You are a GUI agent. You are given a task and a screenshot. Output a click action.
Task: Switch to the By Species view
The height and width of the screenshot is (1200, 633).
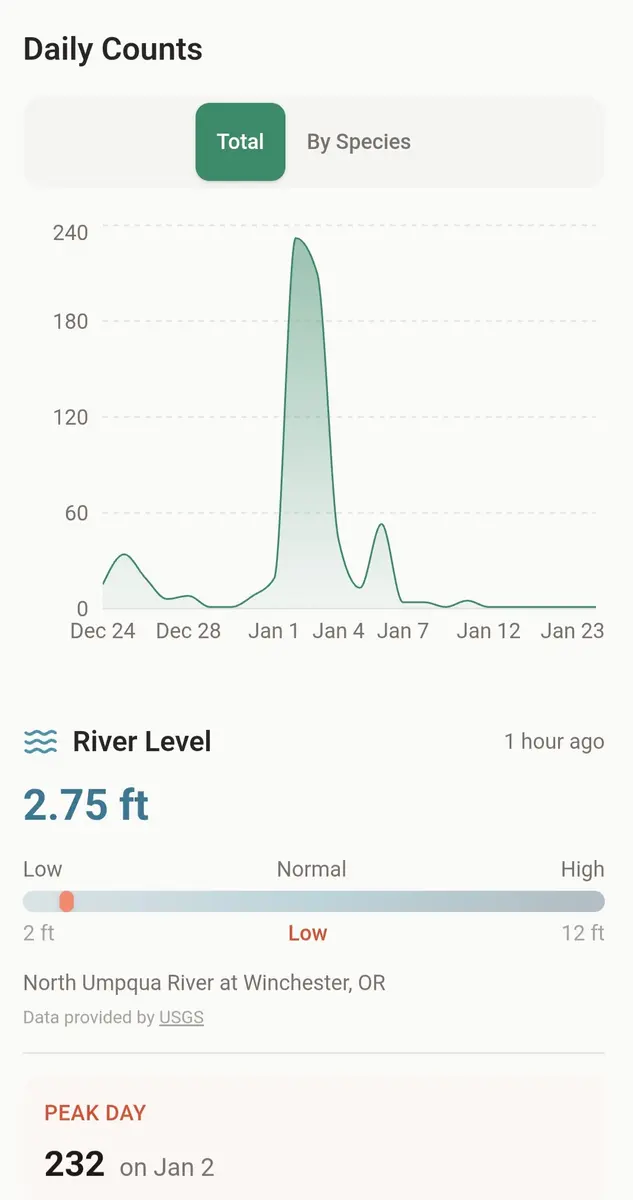358,142
